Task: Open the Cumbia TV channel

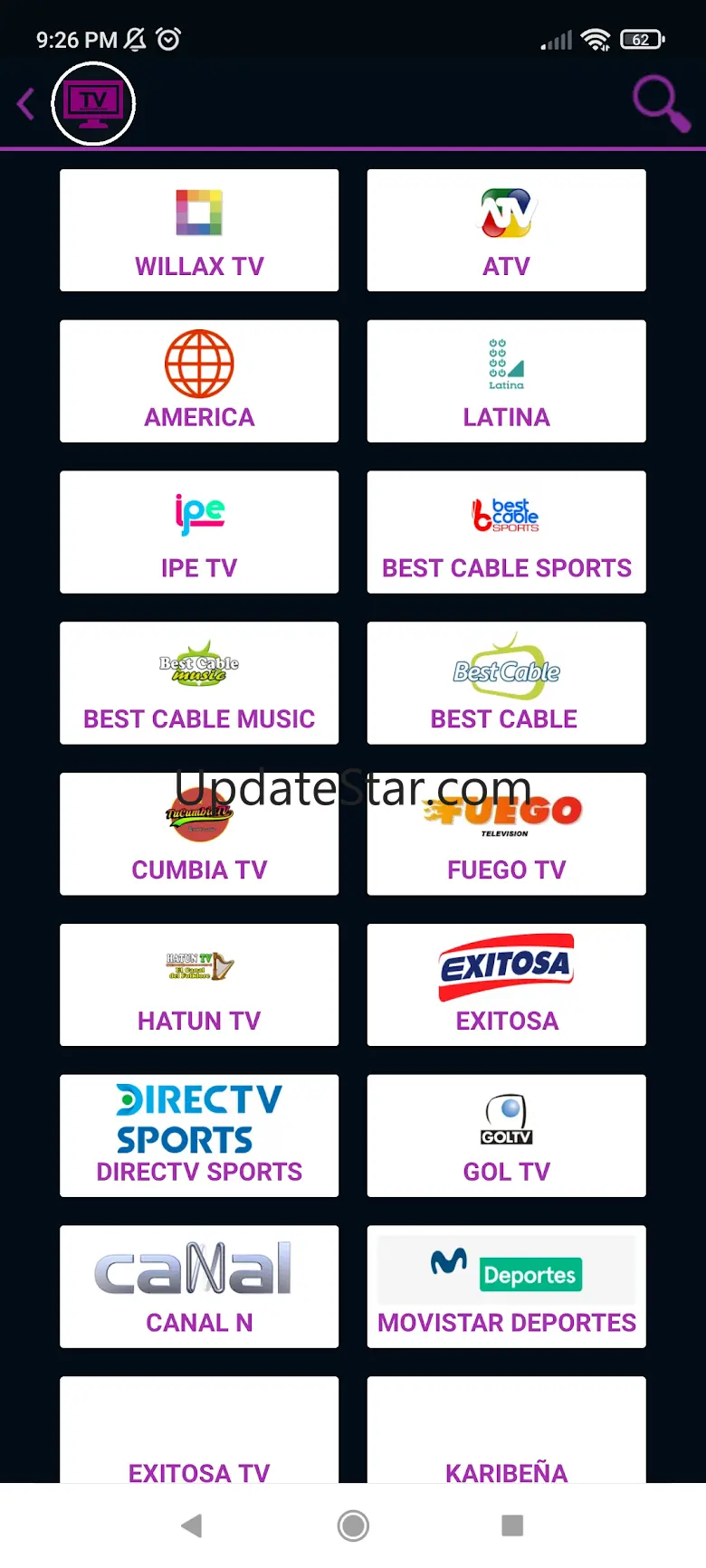Action: click(x=199, y=834)
